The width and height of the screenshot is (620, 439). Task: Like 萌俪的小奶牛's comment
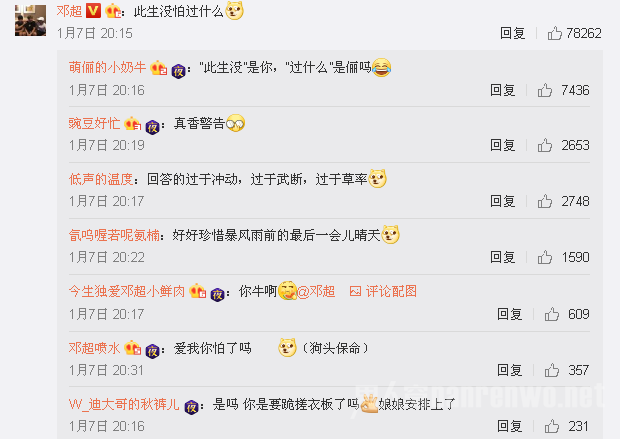click(x=545, y=90)
